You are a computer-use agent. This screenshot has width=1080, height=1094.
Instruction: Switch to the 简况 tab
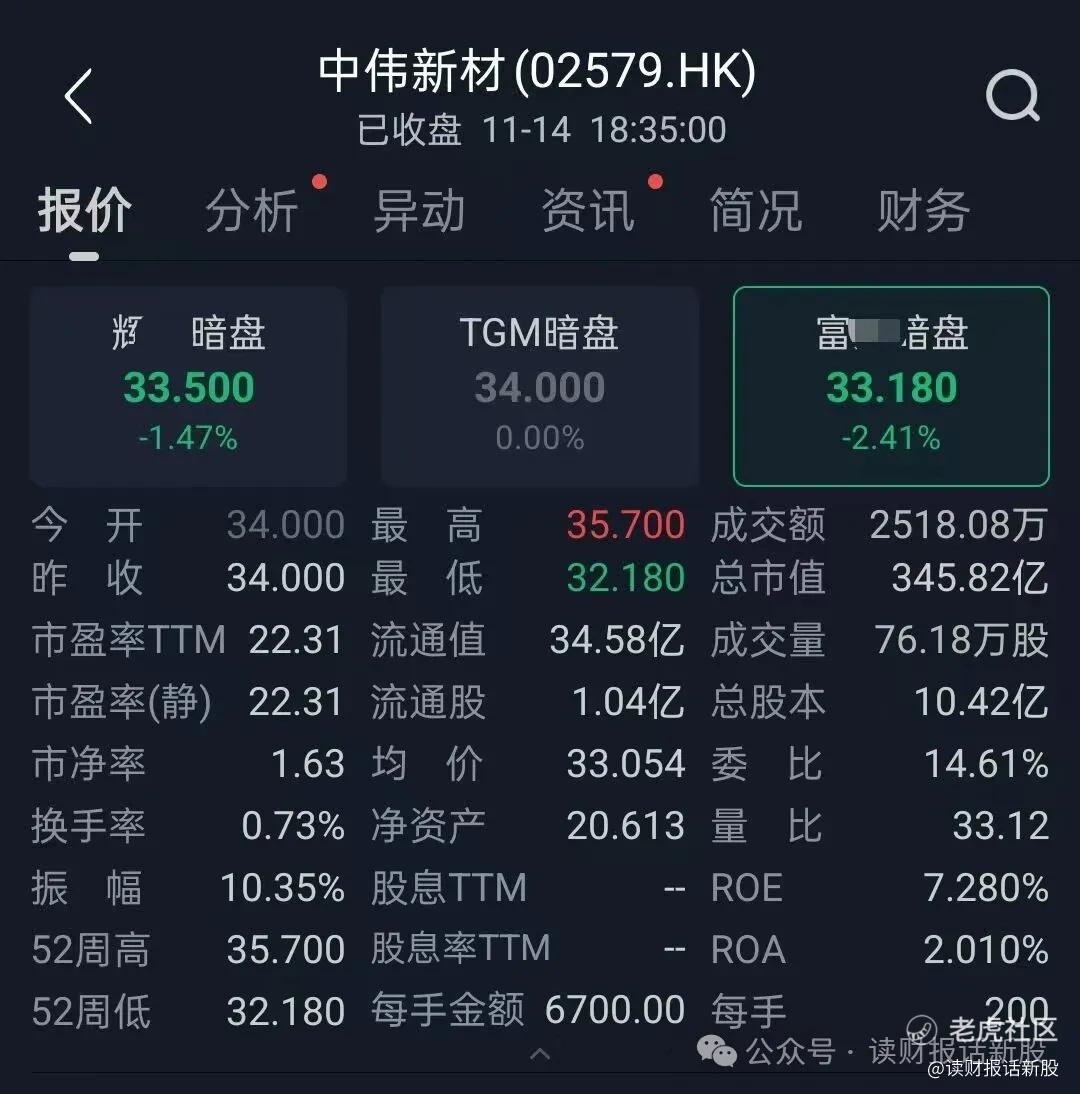756,212
